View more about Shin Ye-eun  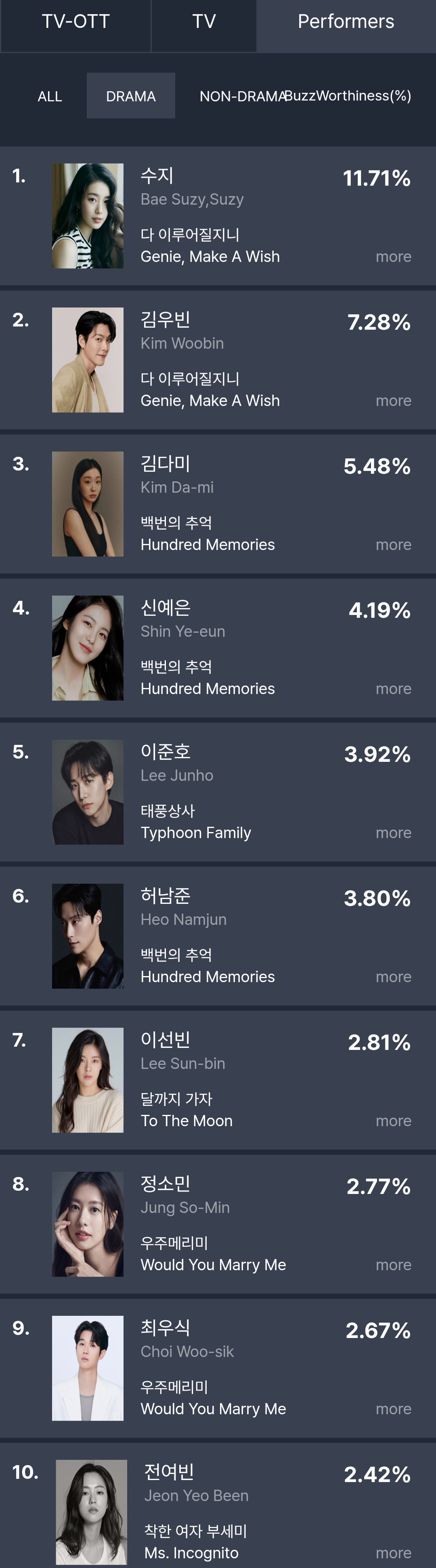point(393,689)
